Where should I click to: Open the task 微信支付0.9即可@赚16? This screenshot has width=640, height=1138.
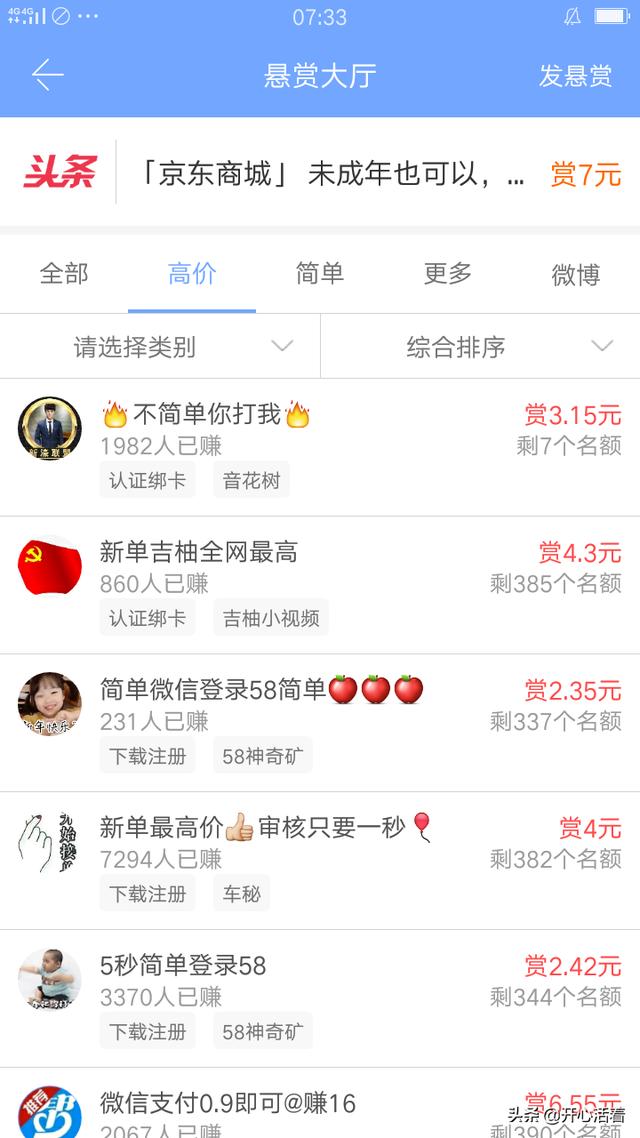tap(320, 1108)
